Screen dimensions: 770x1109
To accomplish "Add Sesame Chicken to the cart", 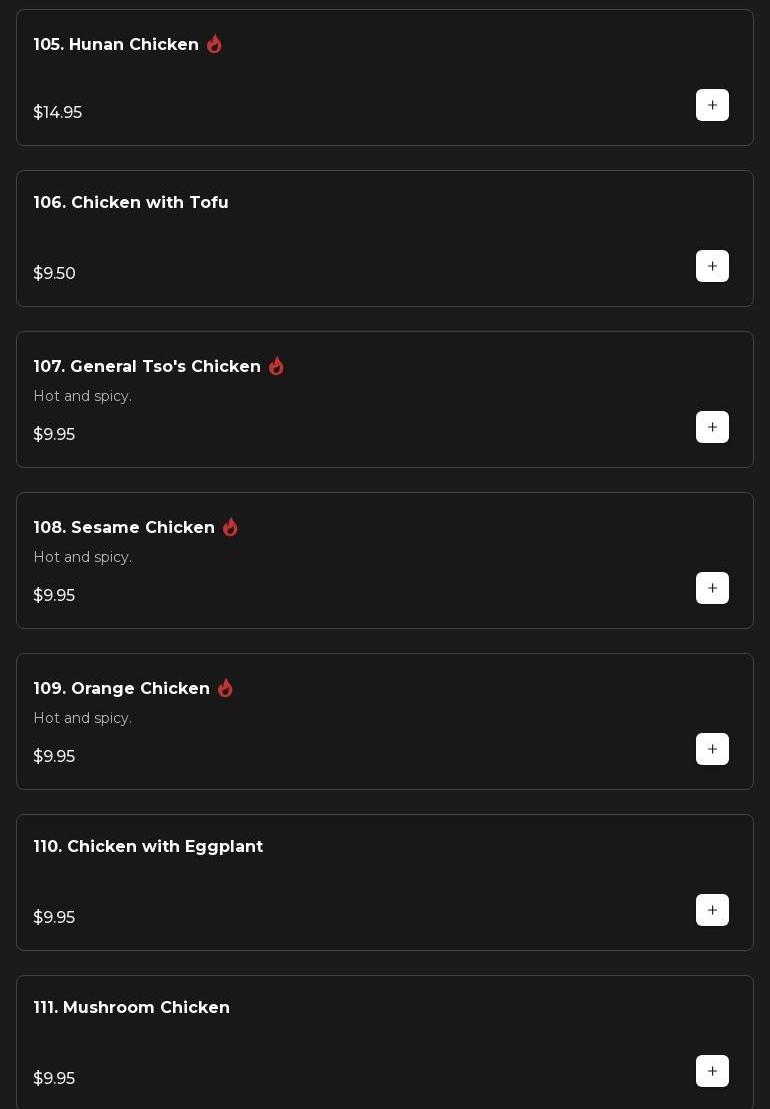I will pos(712,588).
